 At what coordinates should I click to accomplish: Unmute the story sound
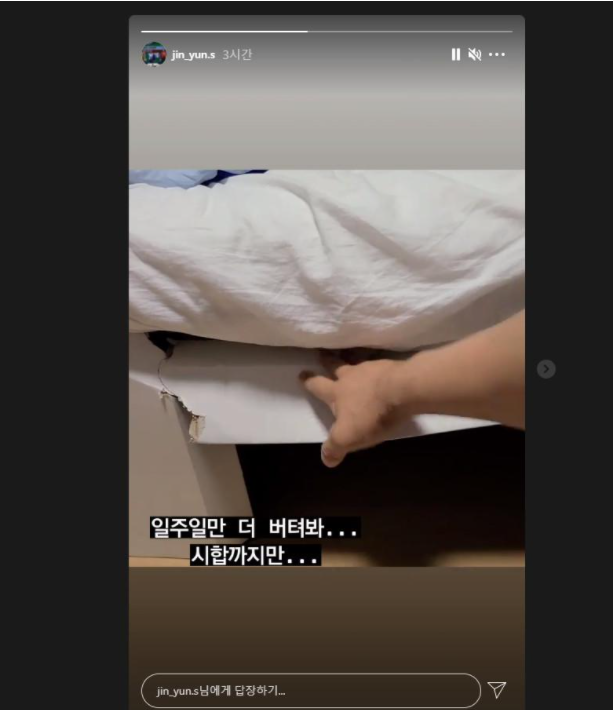coord(475,55)
